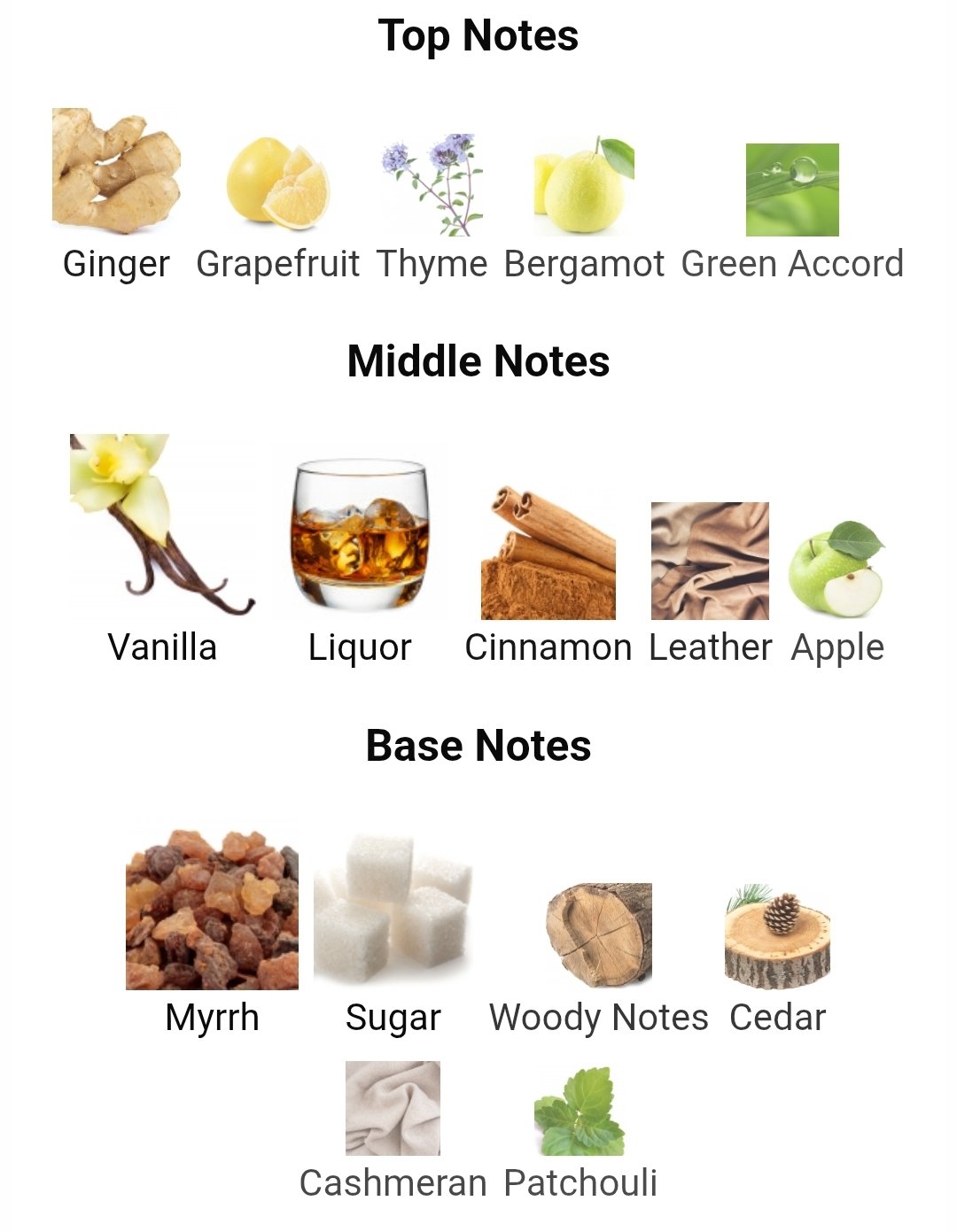This screenshot has width=957, height=1232.
Task: Open the Myrrh note
Action: tap(212, 910)
